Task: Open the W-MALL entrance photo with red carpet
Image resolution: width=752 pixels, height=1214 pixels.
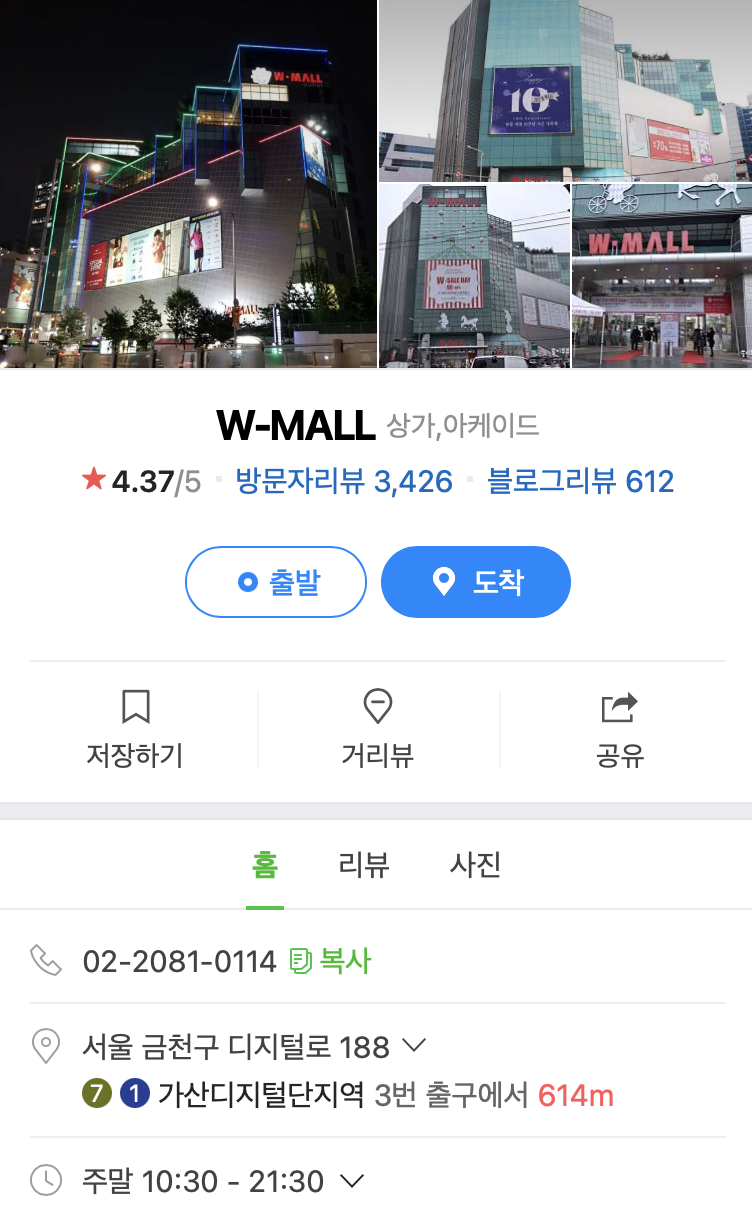Action: pos(661,277)
